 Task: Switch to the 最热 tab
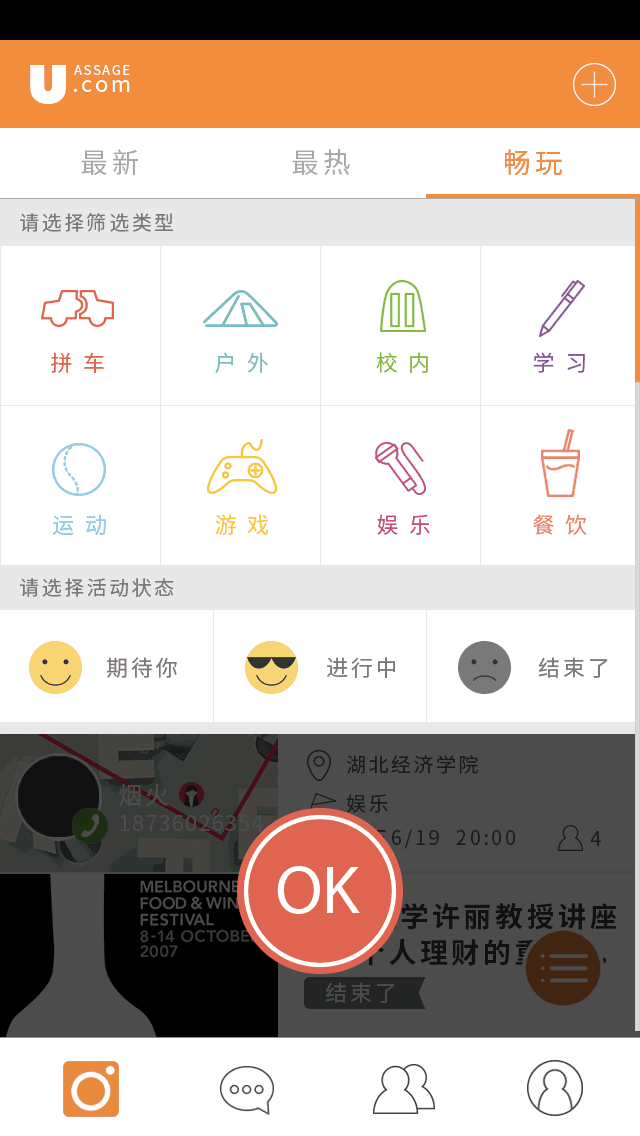tap(321, 163)
